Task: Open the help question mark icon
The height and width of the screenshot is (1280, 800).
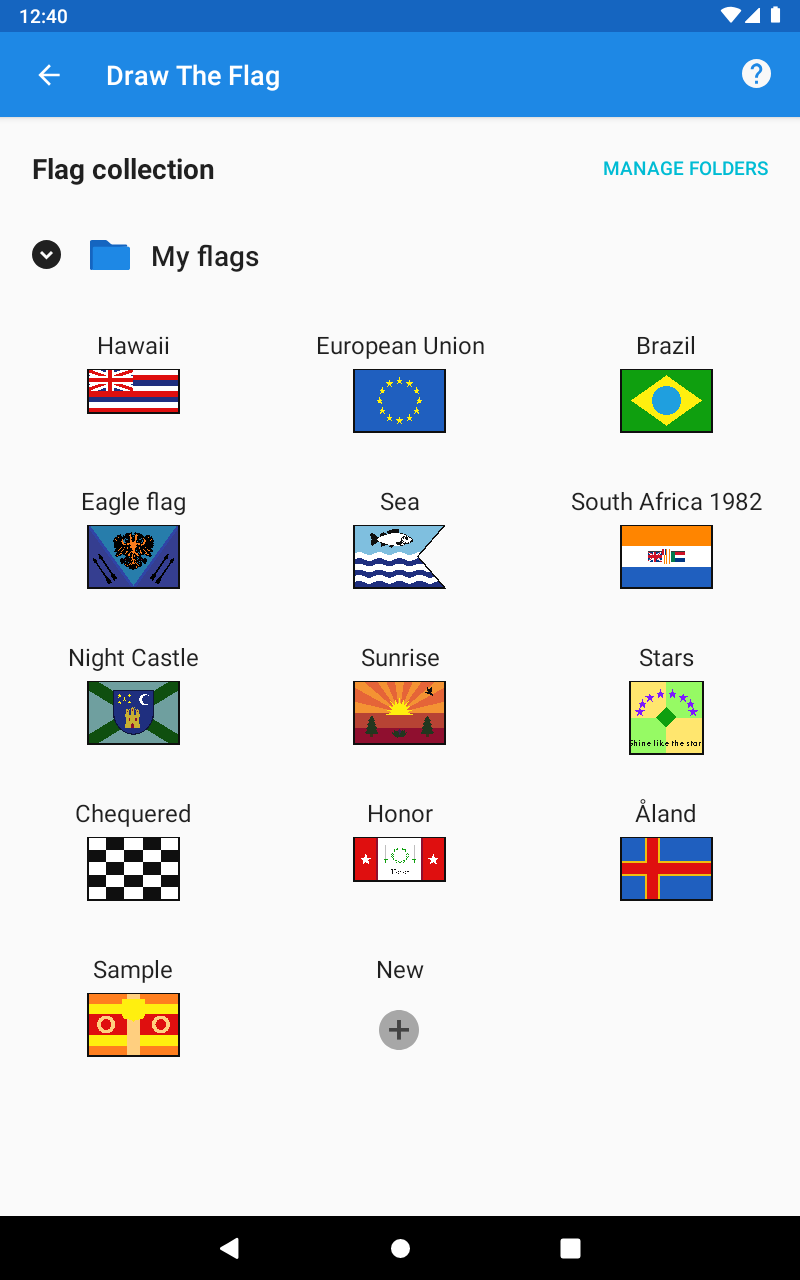Action: (756, 74)
